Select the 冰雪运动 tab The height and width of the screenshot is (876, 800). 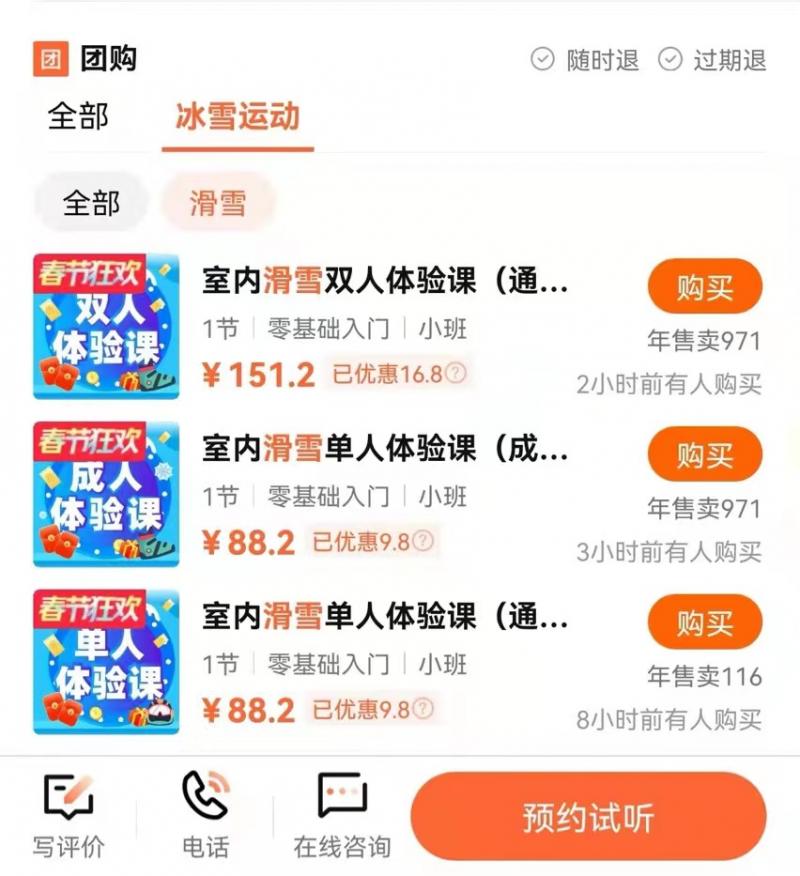click(x=237, y=116)
